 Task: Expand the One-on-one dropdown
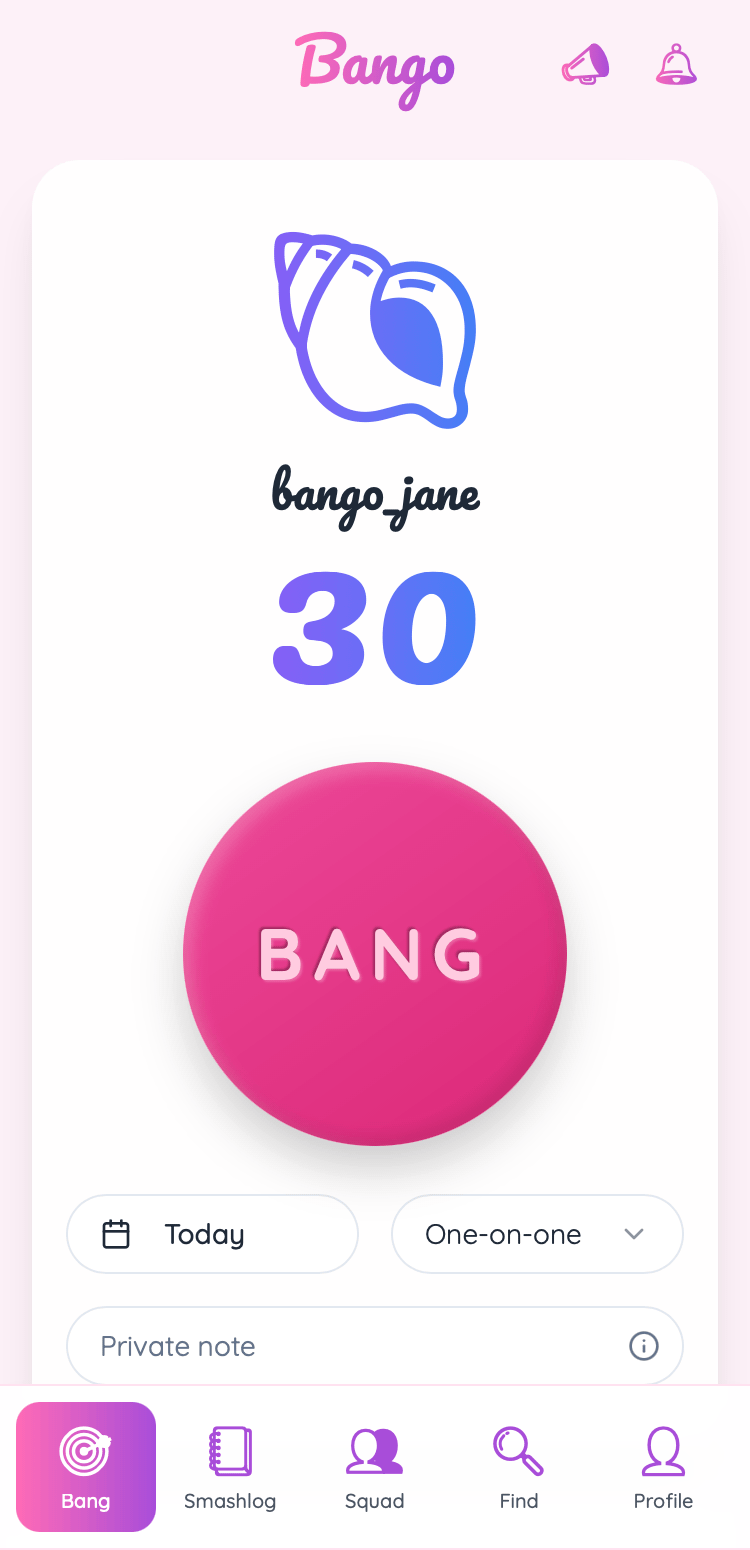point(536,1234)
